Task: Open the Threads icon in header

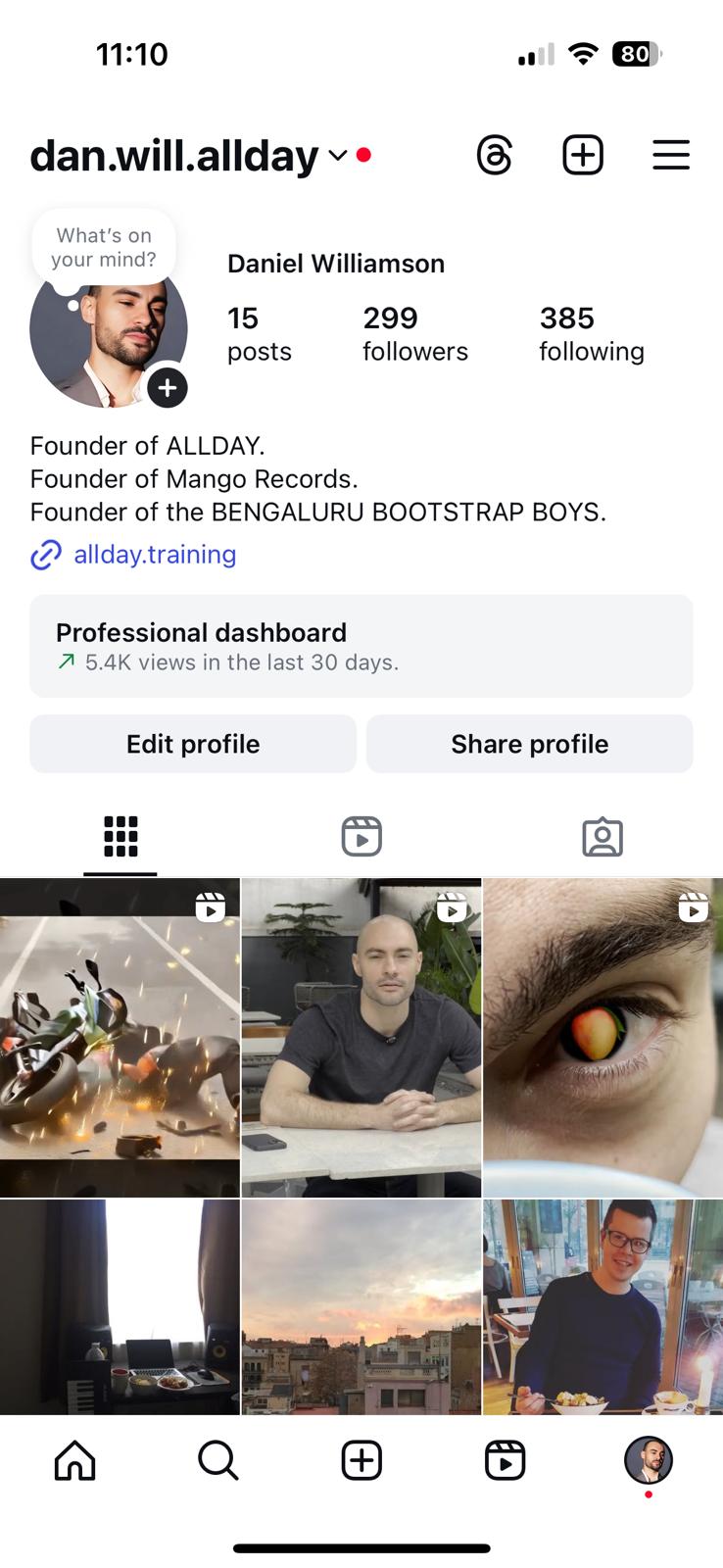Action: (494, 155)
